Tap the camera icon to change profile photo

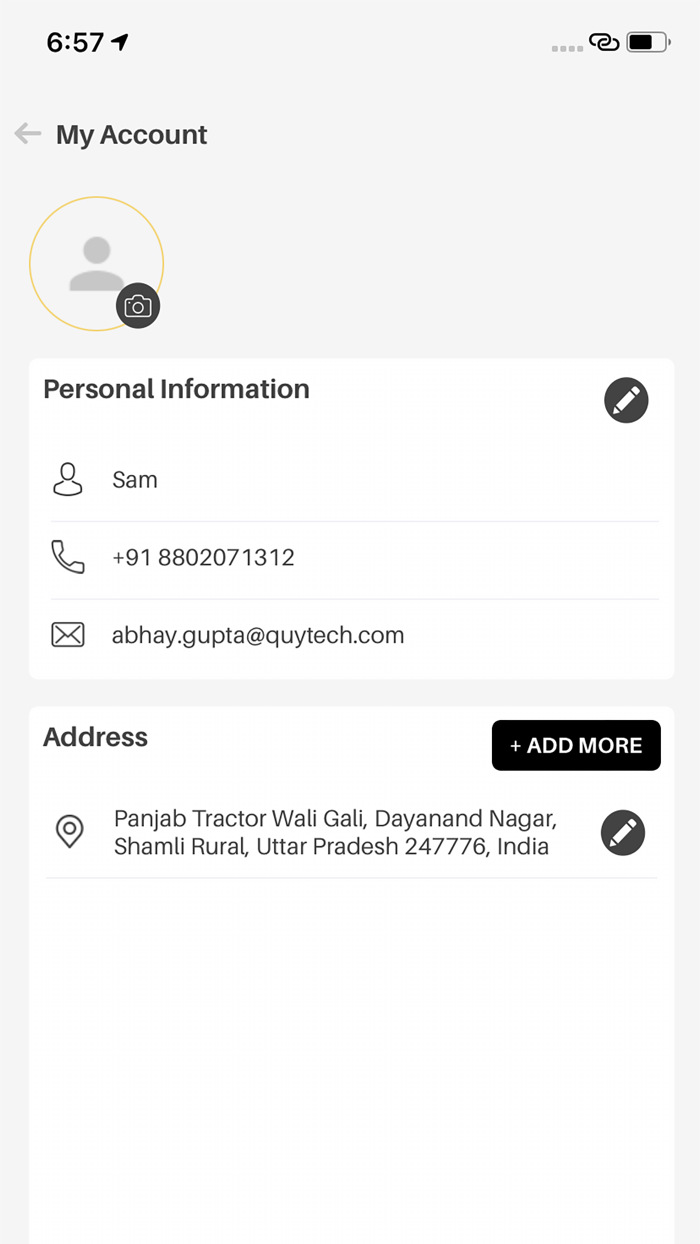coord(138,306)
